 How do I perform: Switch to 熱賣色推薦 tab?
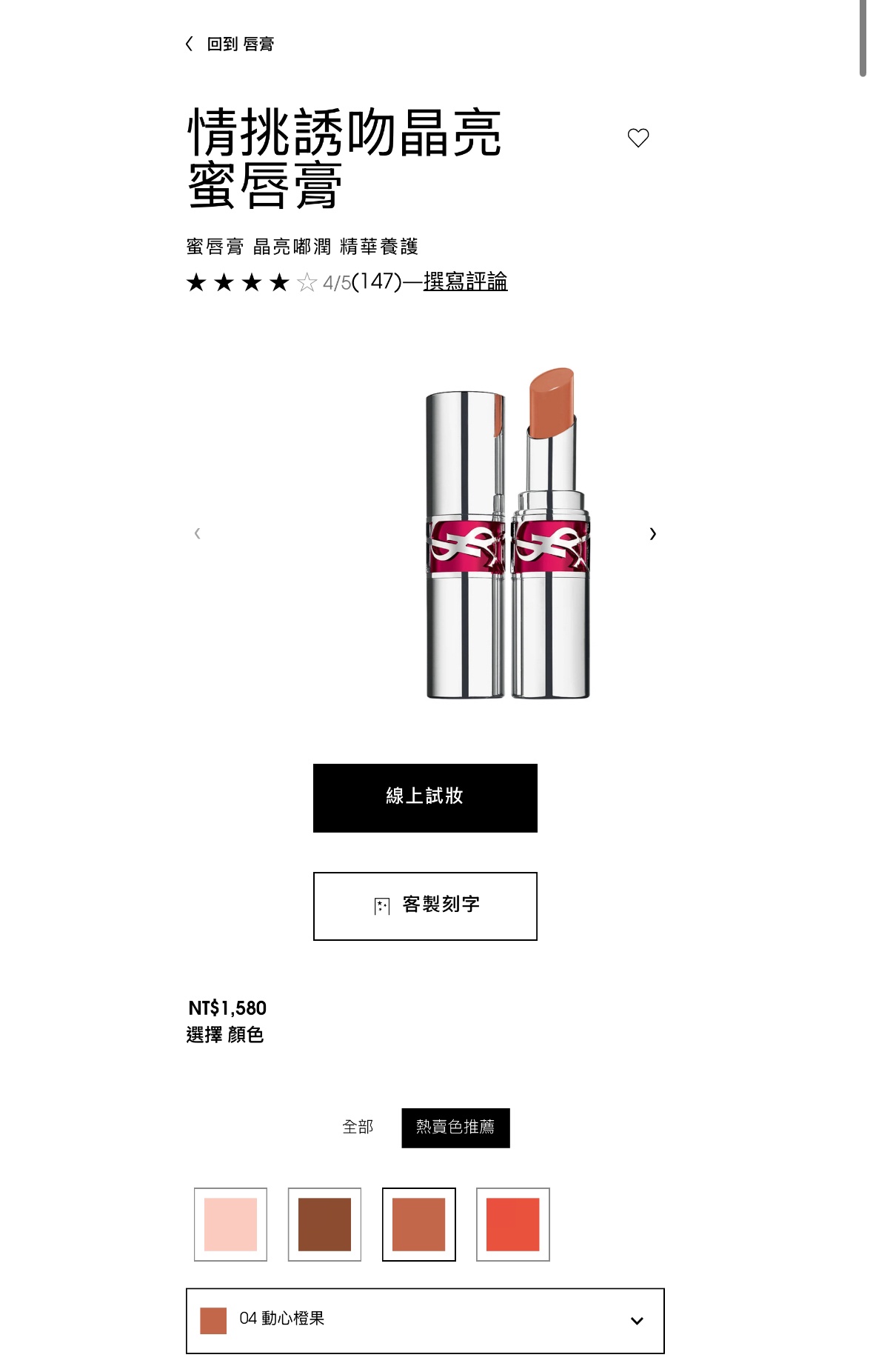pyautogui.click(x=455, y=1128)
